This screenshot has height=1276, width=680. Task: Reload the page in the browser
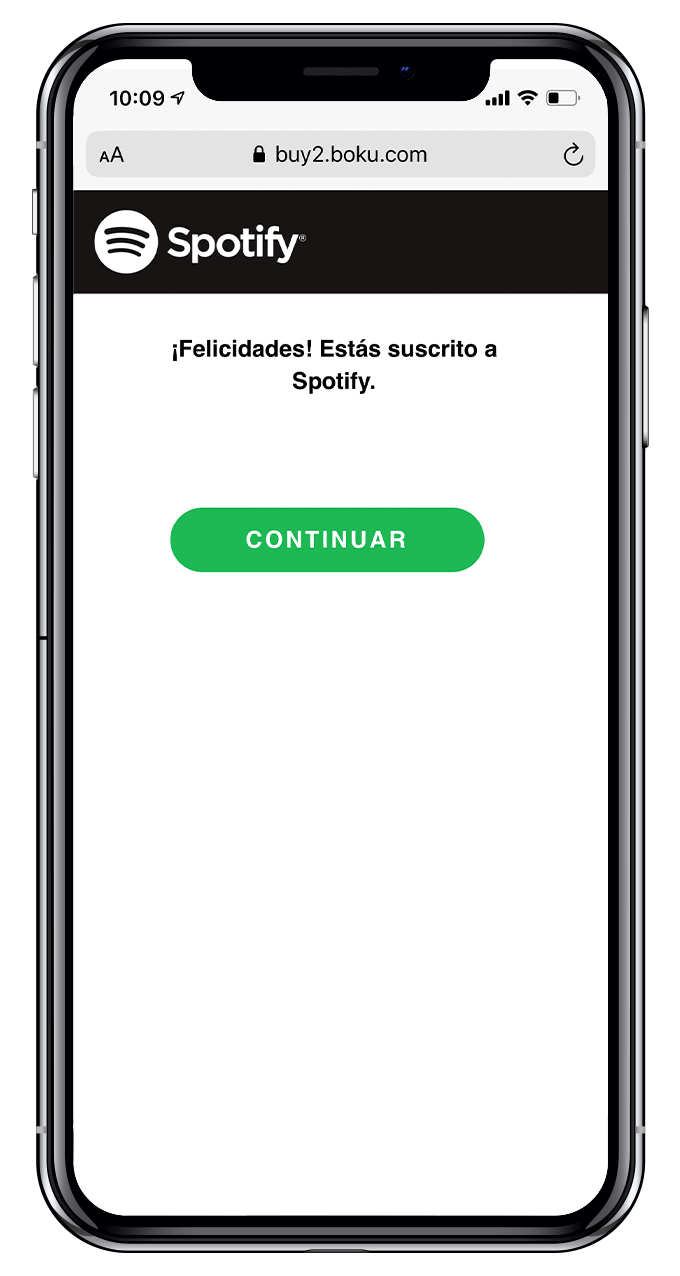click(573, 155)
